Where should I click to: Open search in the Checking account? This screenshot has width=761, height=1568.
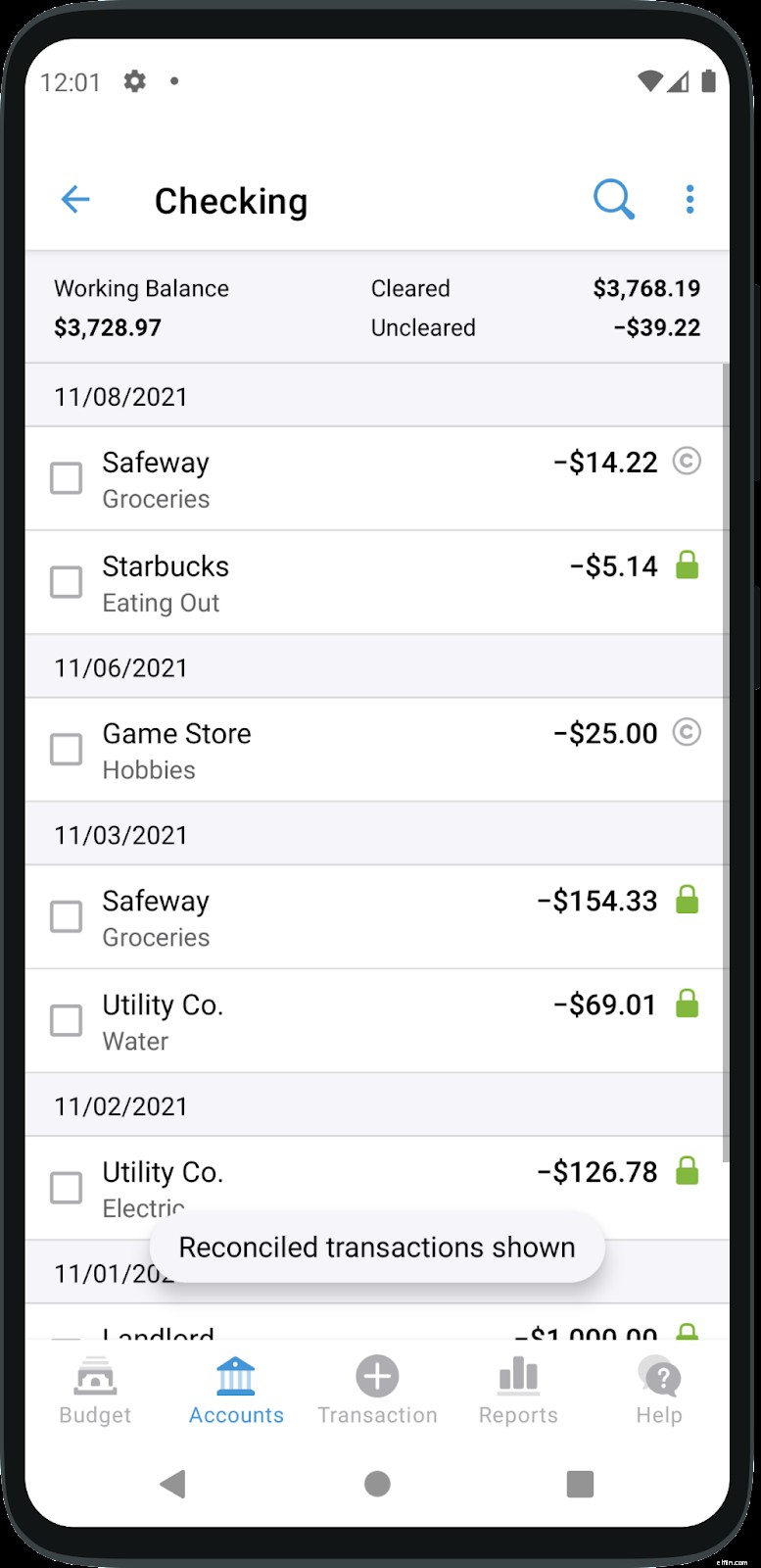(x=614, y=199)
